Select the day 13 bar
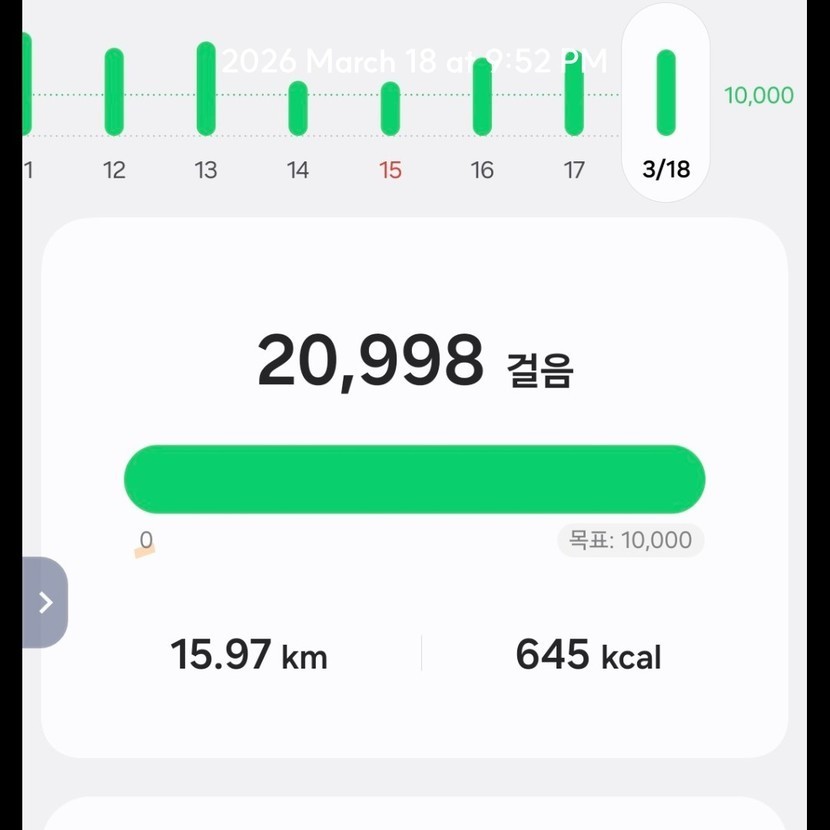Image resolution: width=830 pixels, height=830 pixels. [206, 89]
